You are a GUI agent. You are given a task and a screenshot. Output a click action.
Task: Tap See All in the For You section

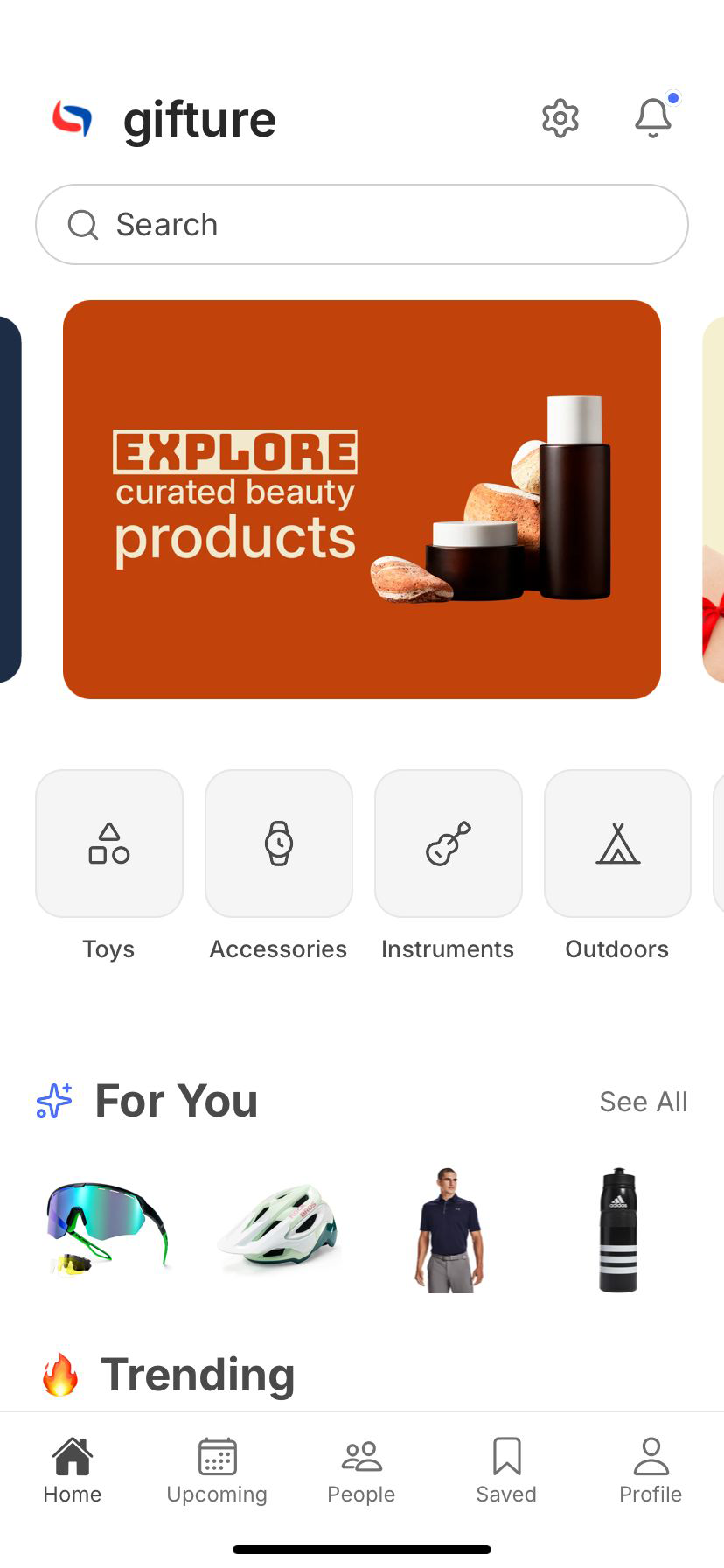[x=644, y=1102]
